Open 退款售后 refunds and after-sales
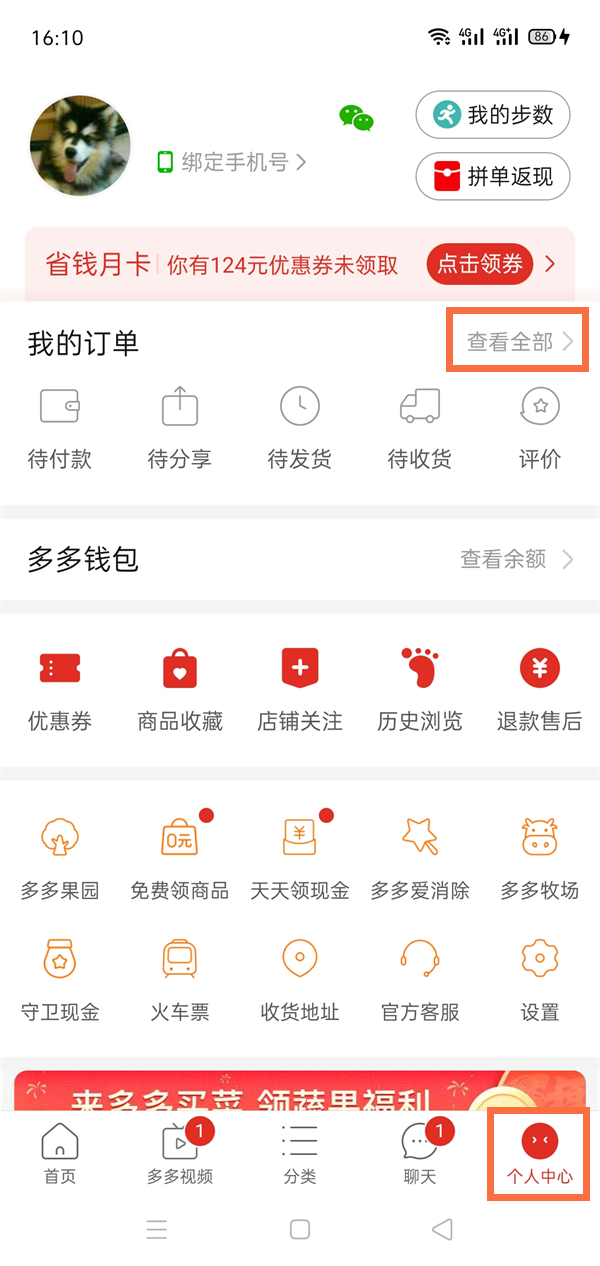The image size is (600, 1266). [540, 689]
